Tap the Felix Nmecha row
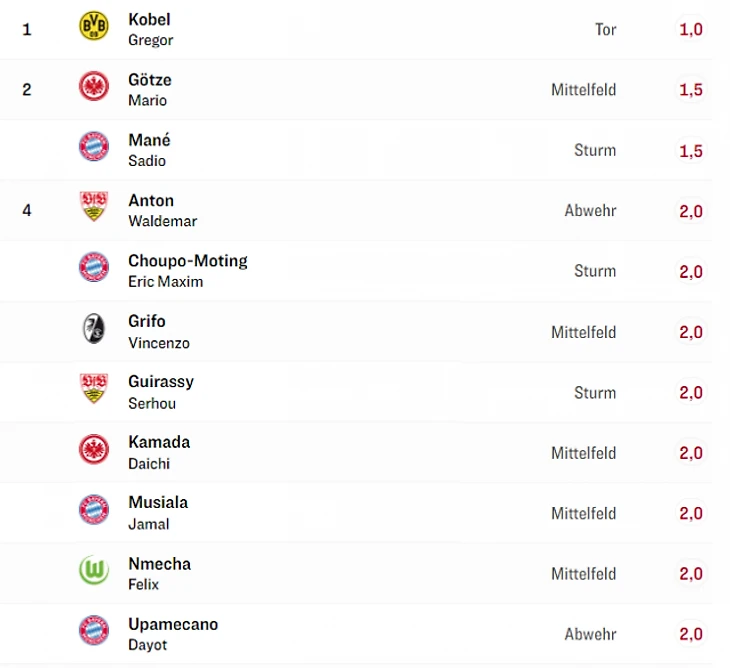 point(159,573)
